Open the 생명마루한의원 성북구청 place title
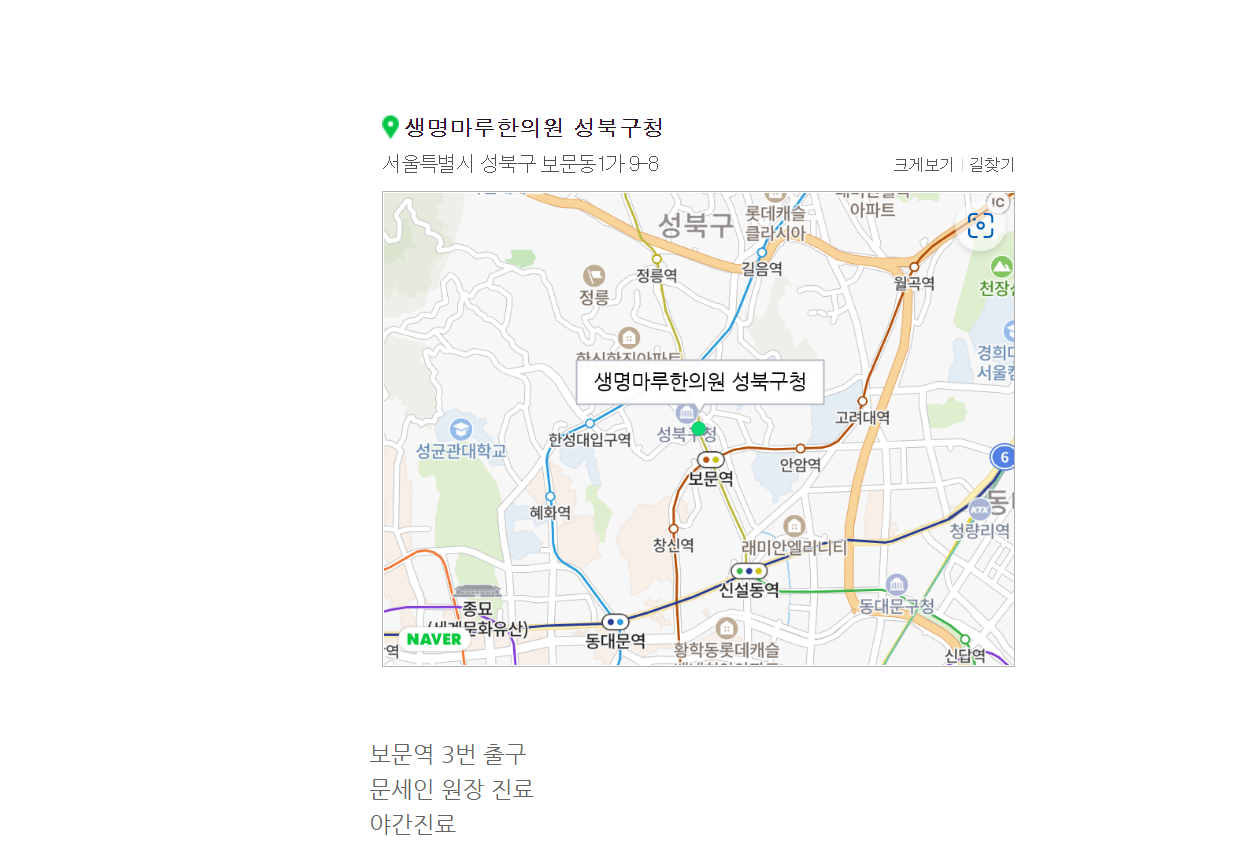The height and width of the screenshot is (842, 1241). click(x=533, y=128)
